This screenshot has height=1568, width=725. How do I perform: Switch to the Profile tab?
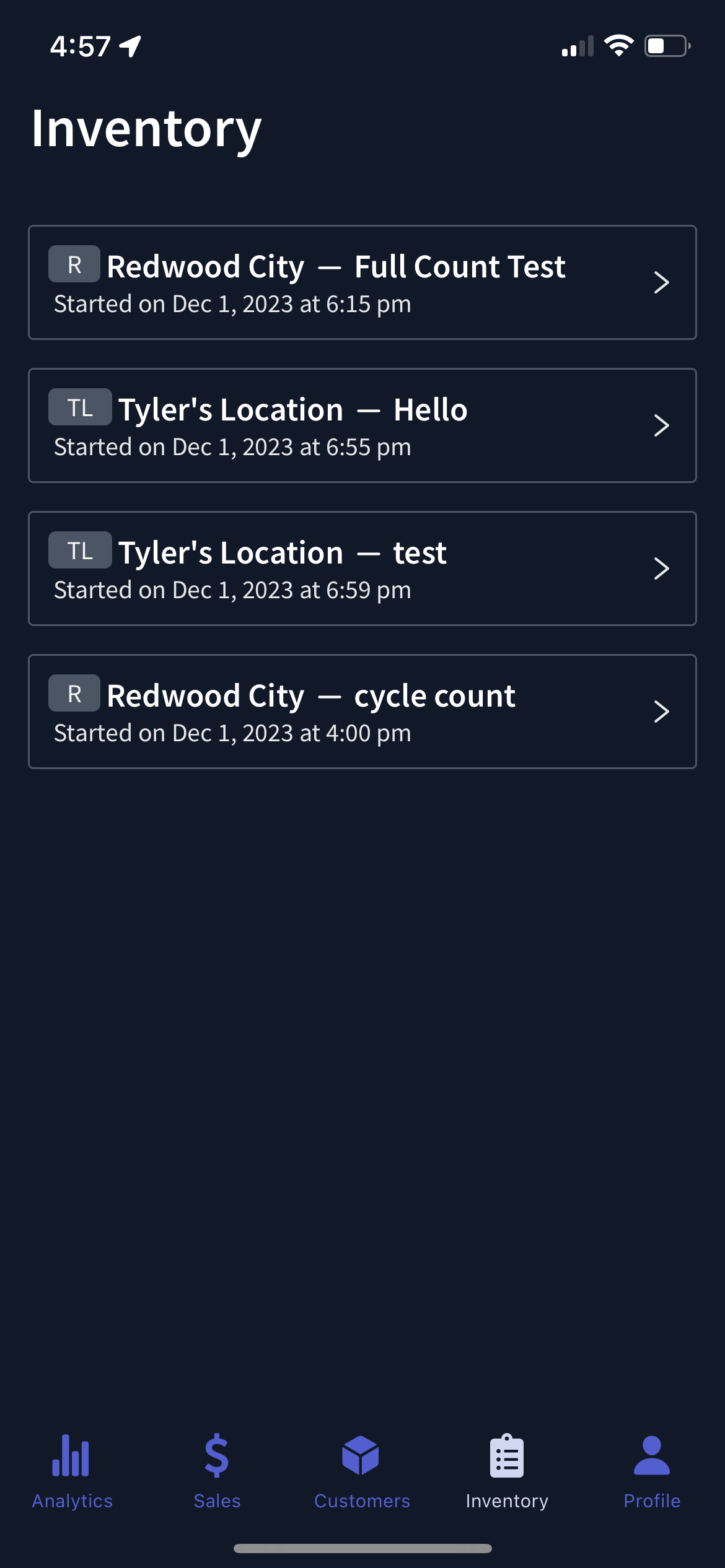pos(652,1471)
